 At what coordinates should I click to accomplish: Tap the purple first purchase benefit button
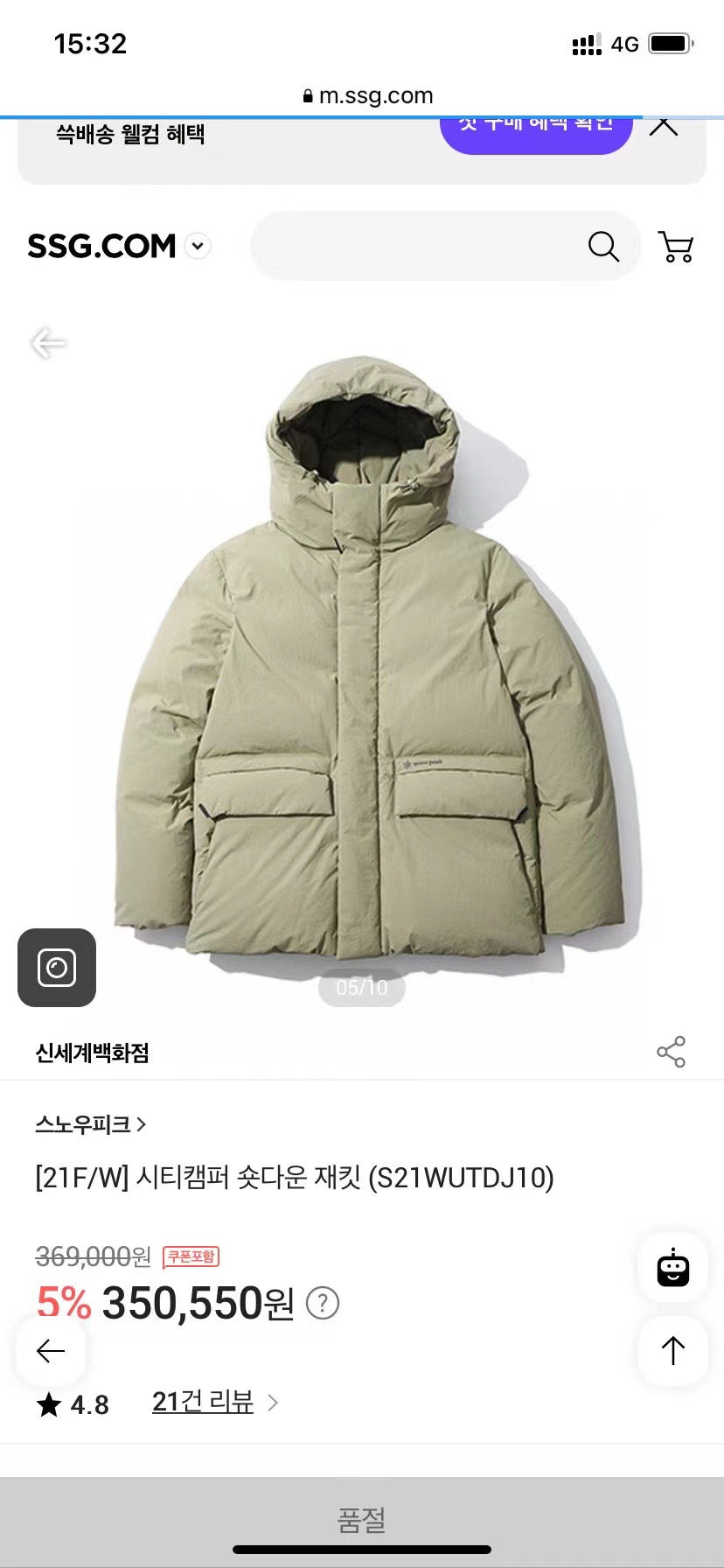point(535,131)
